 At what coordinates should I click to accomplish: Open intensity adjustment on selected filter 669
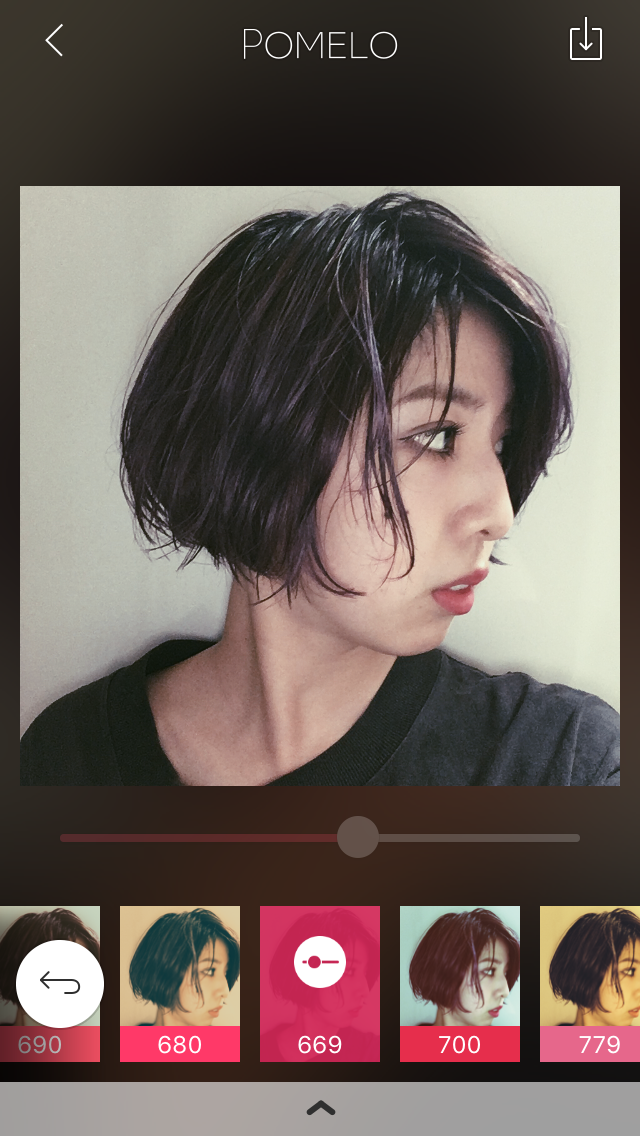320,962
